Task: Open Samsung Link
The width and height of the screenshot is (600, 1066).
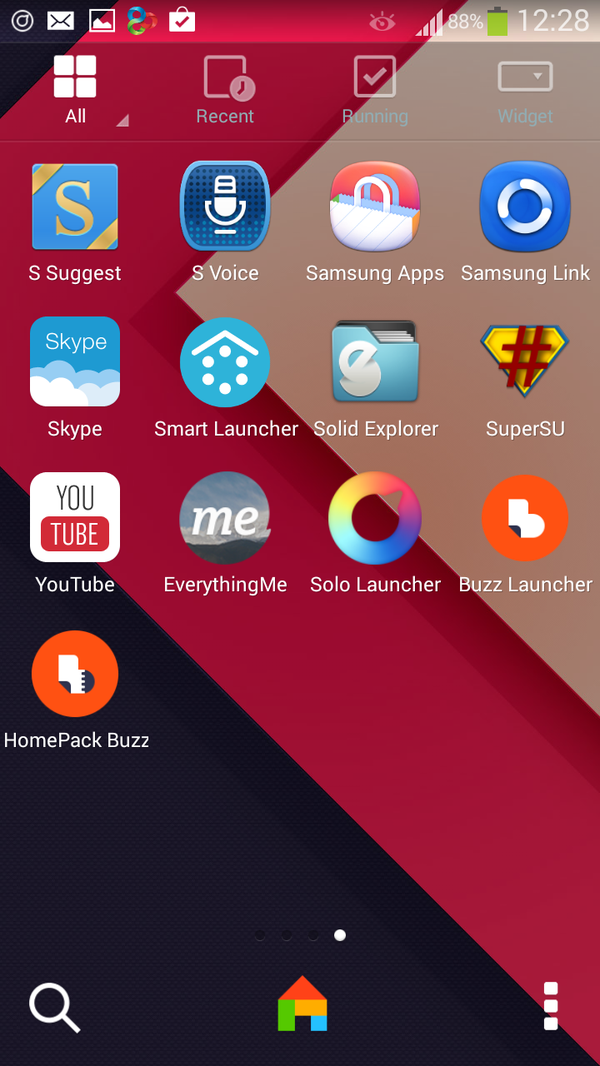Action: [525, 207]
